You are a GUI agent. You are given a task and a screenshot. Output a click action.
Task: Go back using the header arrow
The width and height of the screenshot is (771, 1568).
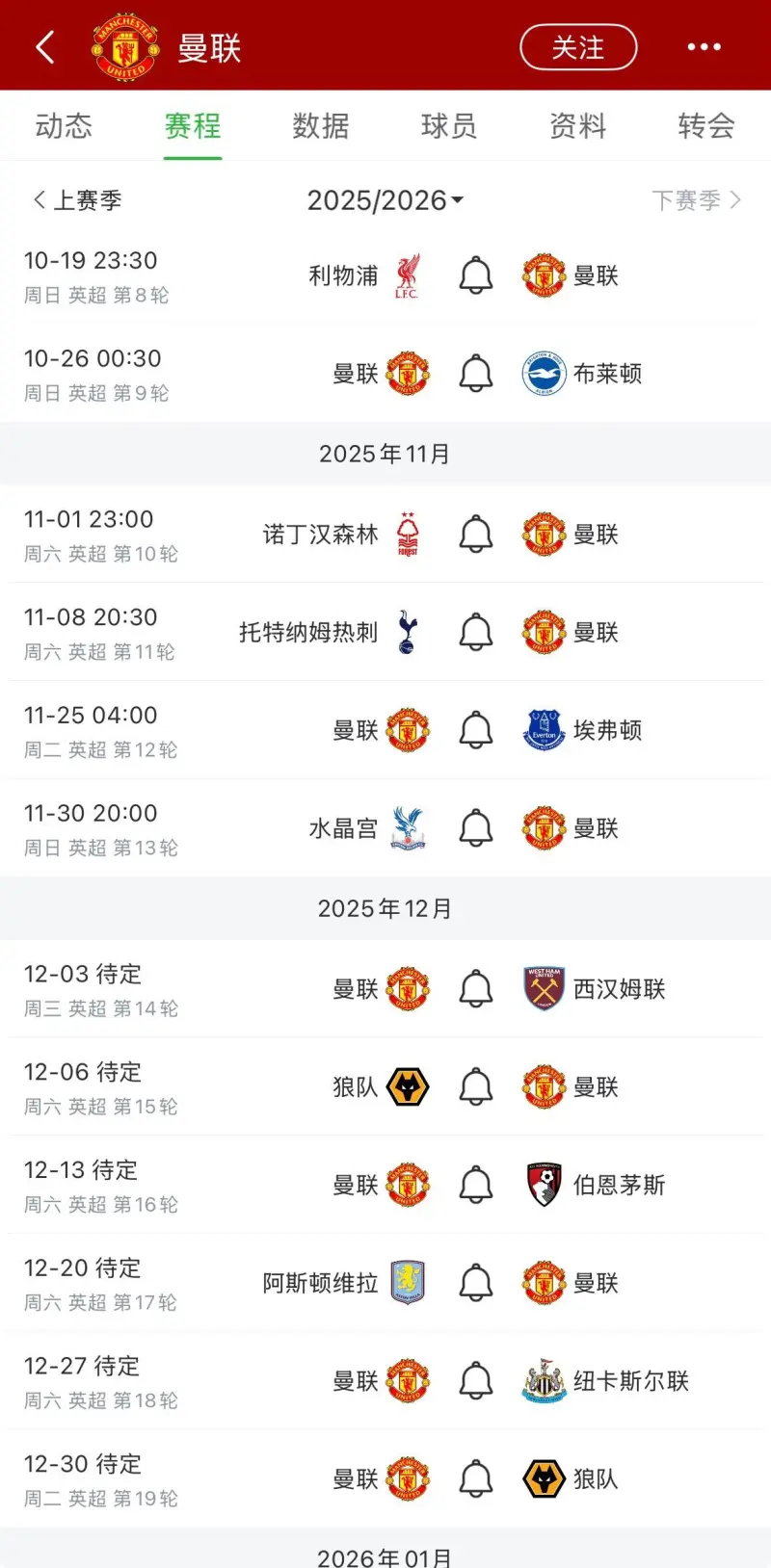(44, 47)
